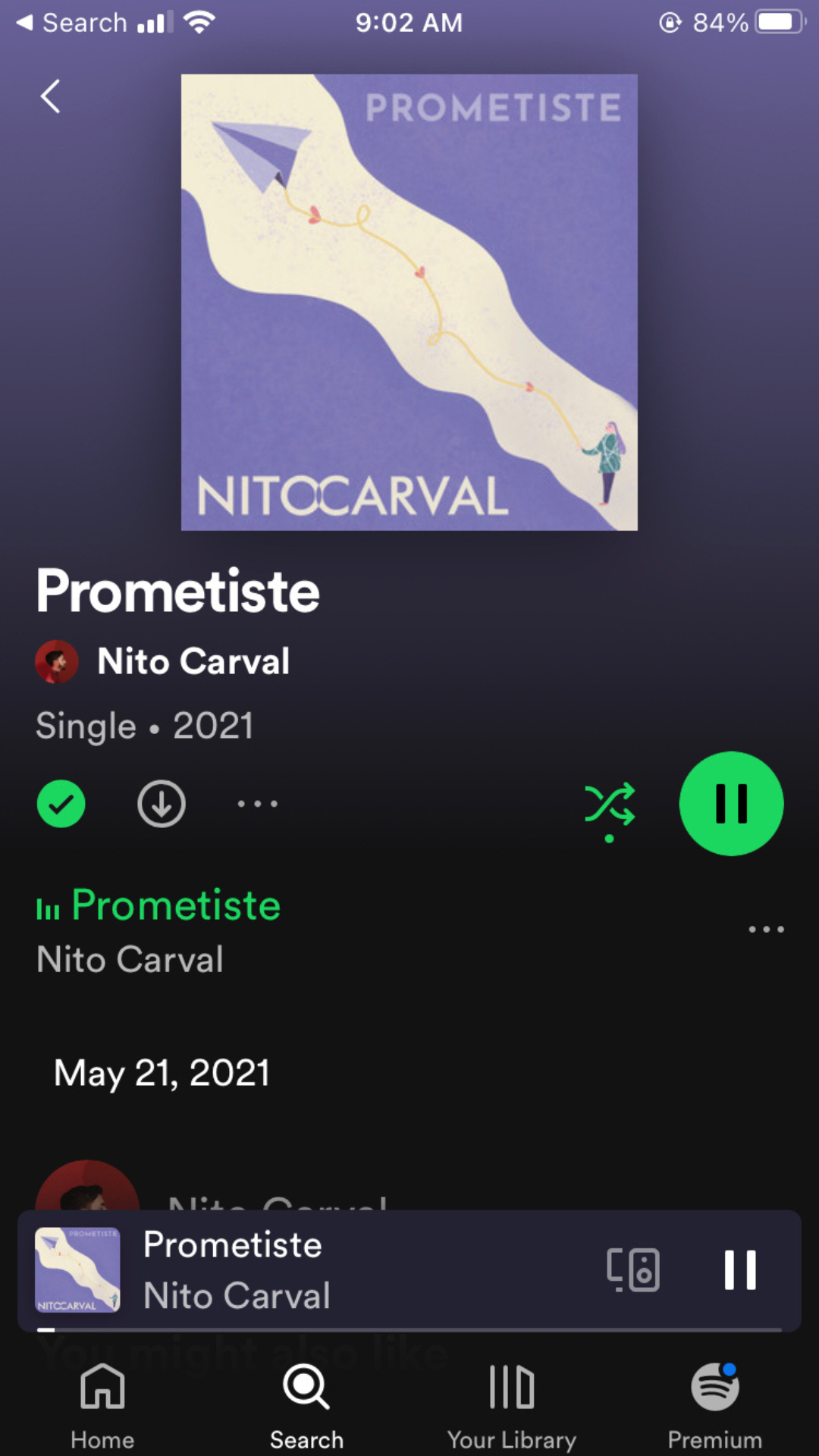The image size is (819, 1456).
Task: Open album options next to the download icon
Action: tap(258, 804)
